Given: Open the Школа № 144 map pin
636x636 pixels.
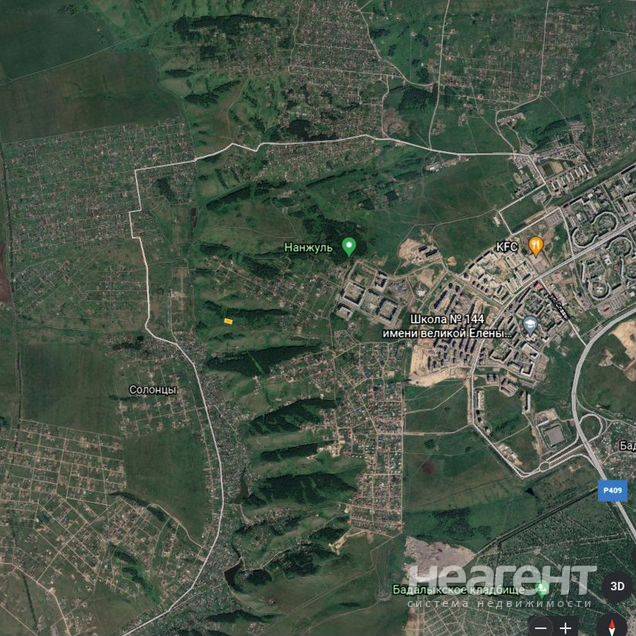Looking at the screenshot, I should 530,324.
